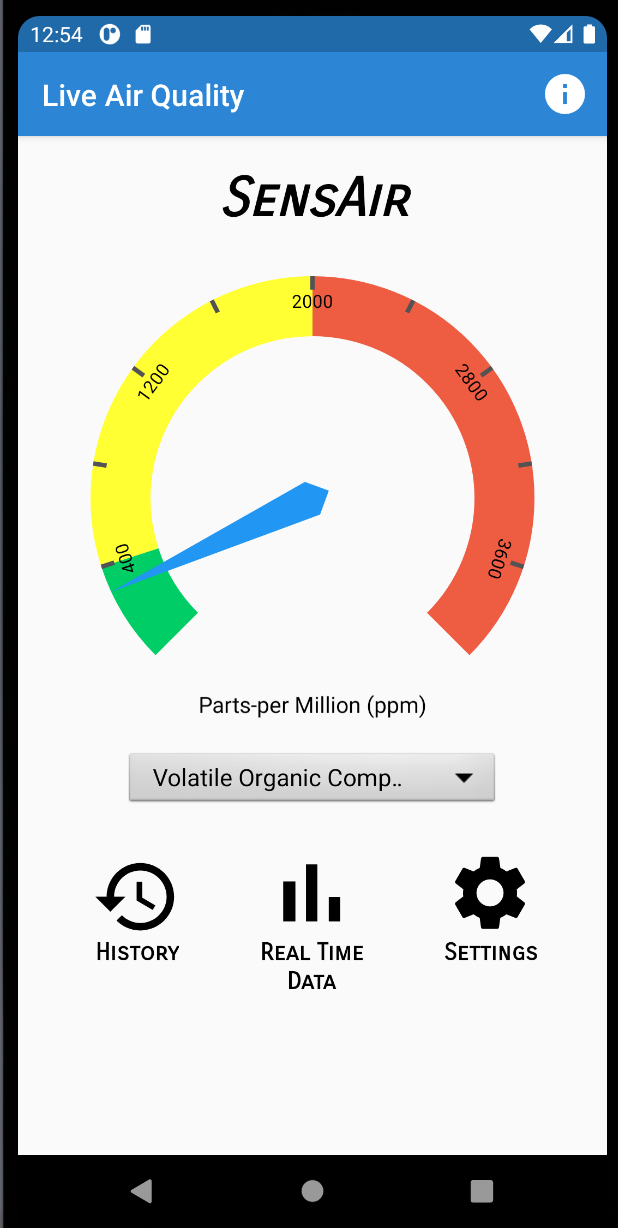The image size is (618, 1228).
Task: Tap the system home button
Action: point(312,1190)
